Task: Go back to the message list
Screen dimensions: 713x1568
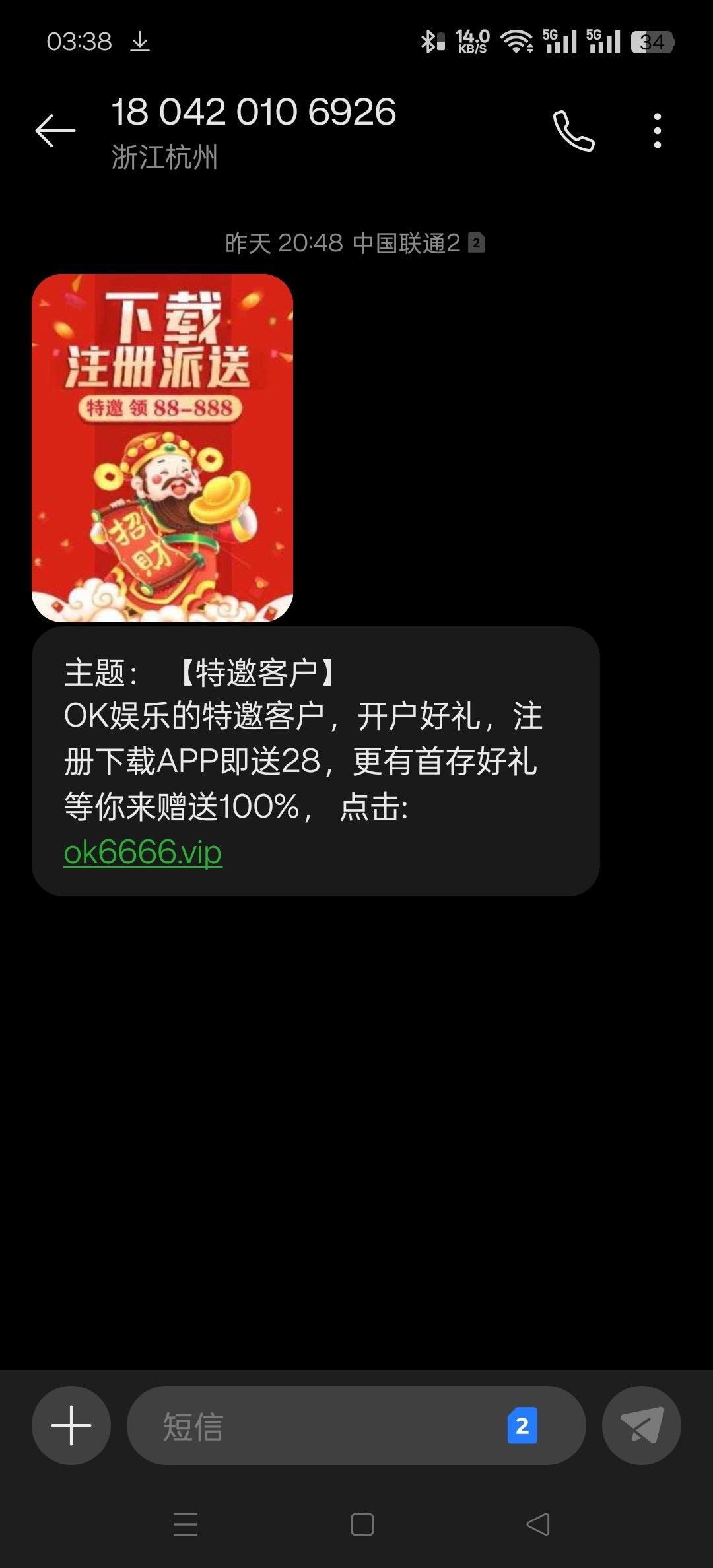Action: [x=55, y=130]
